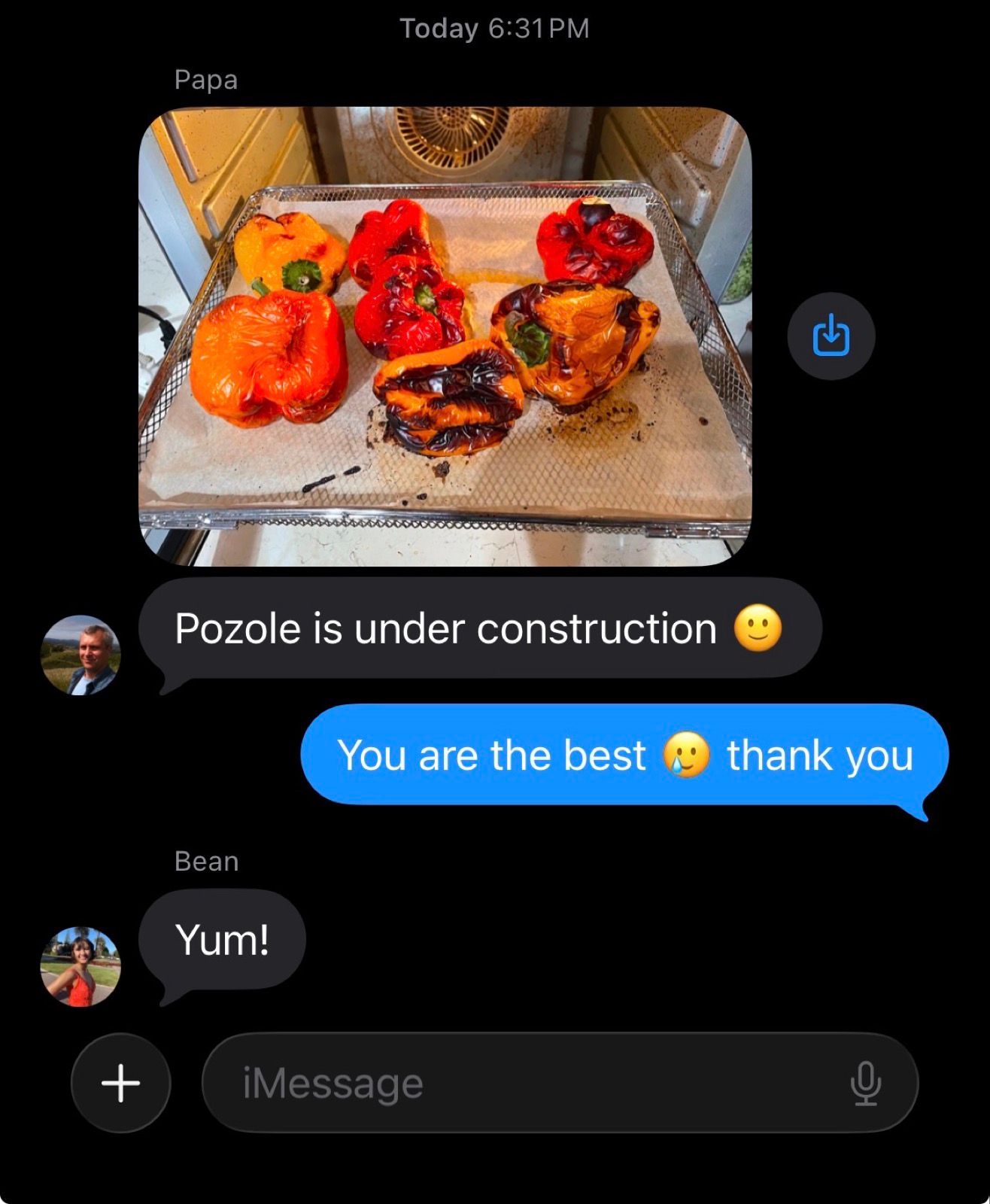Image resolution: width=990 pixels, height=1204 pixels.
Task: Open the plus attachments menu
Action: coord(121,1083)
